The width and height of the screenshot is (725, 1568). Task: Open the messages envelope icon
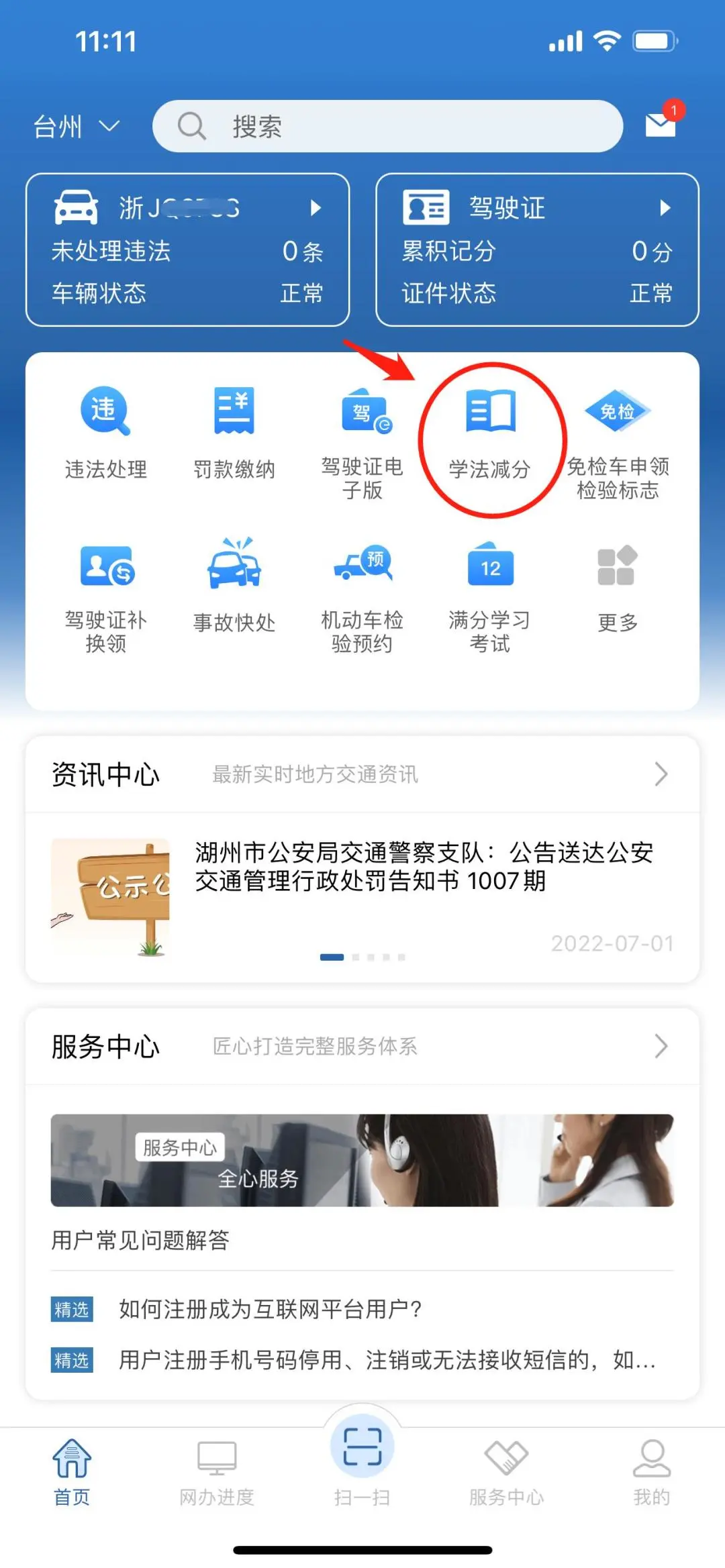coord(661,123)
